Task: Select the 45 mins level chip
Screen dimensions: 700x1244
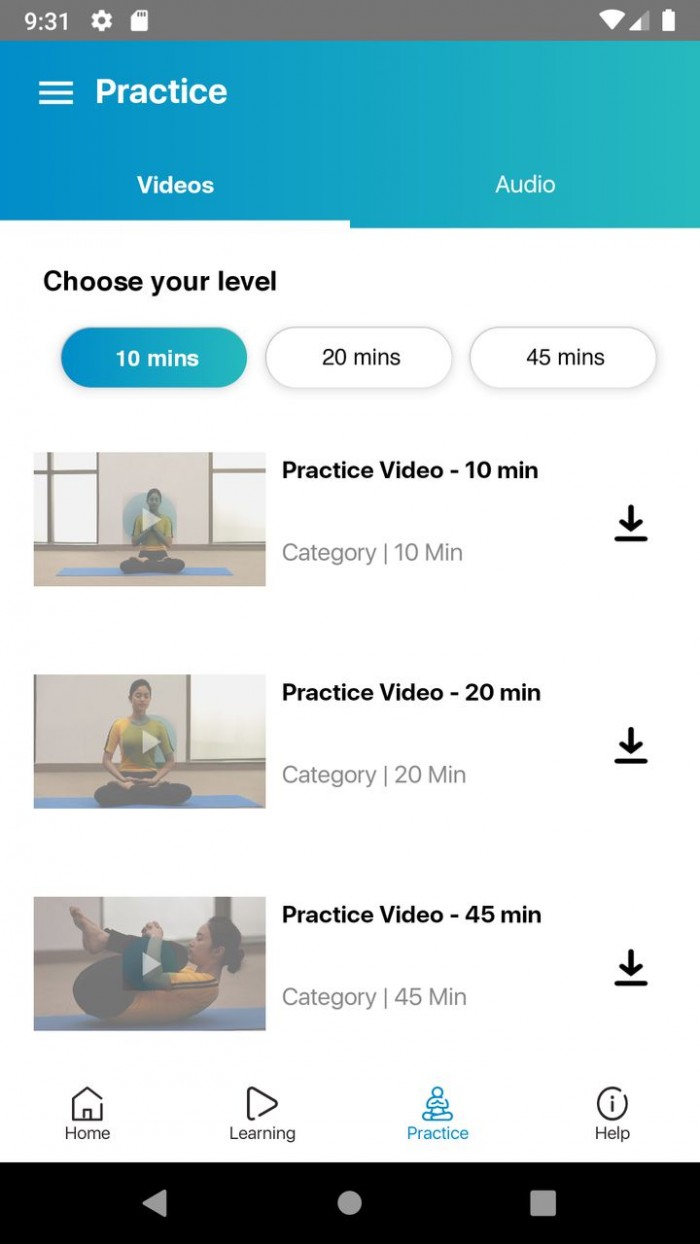Action: (x=563, y=358)
